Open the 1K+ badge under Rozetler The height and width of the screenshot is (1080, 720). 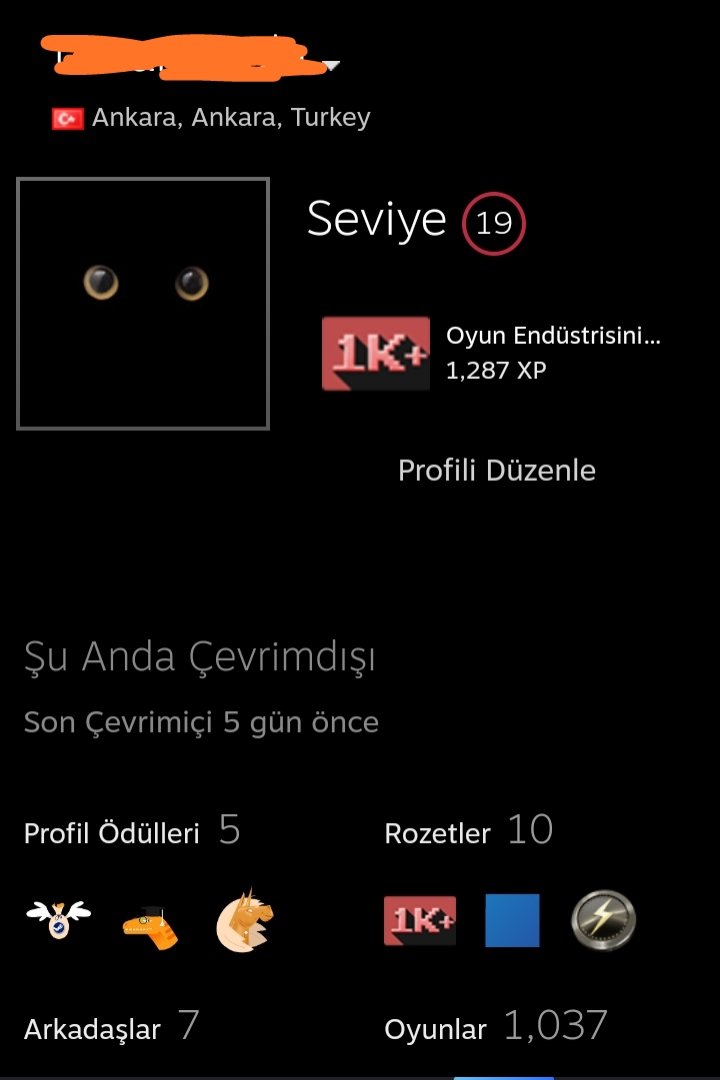coord(419,921)
